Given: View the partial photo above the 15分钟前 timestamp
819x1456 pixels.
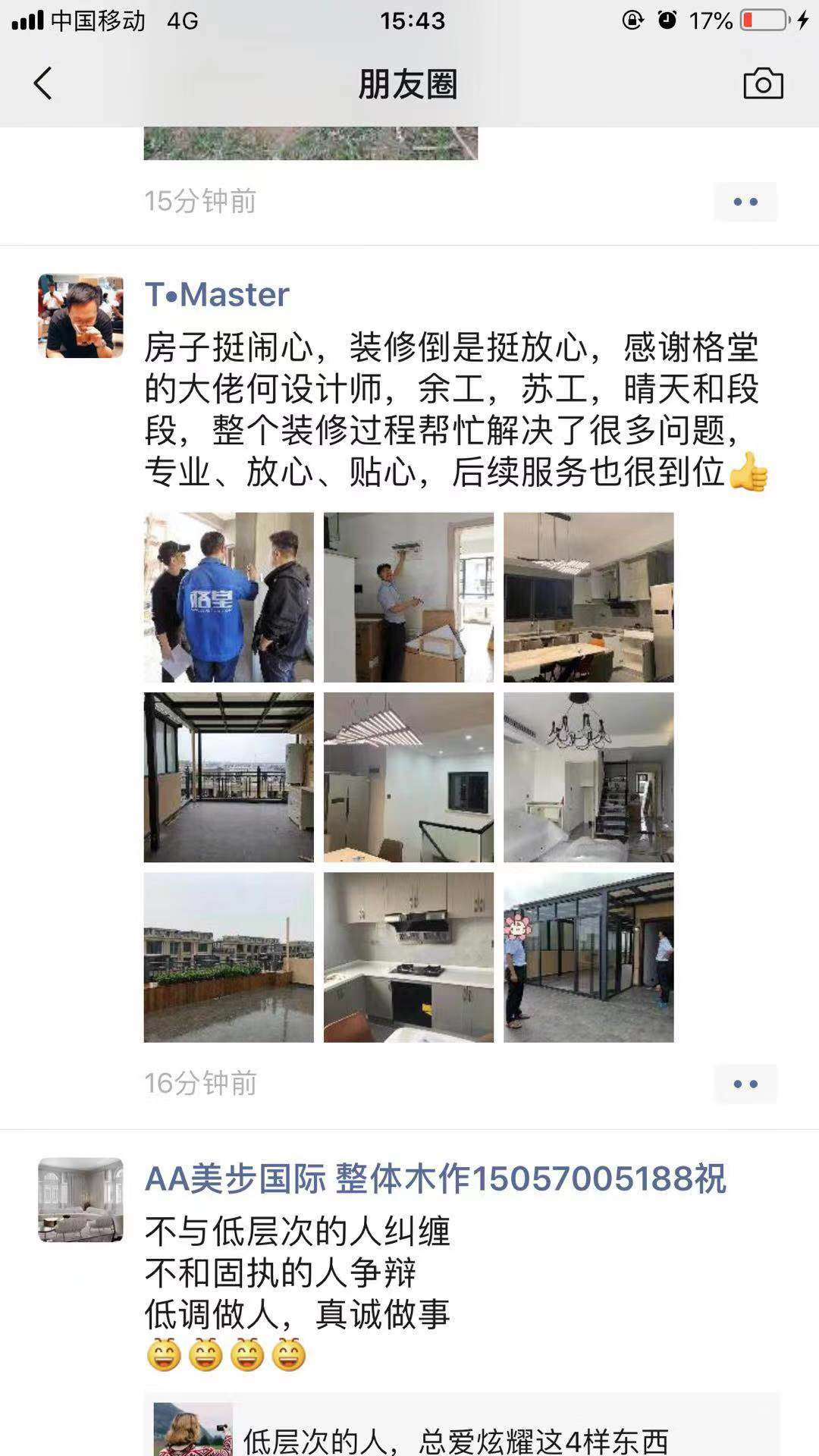Looking at the screenshot, I should (310, 143).
